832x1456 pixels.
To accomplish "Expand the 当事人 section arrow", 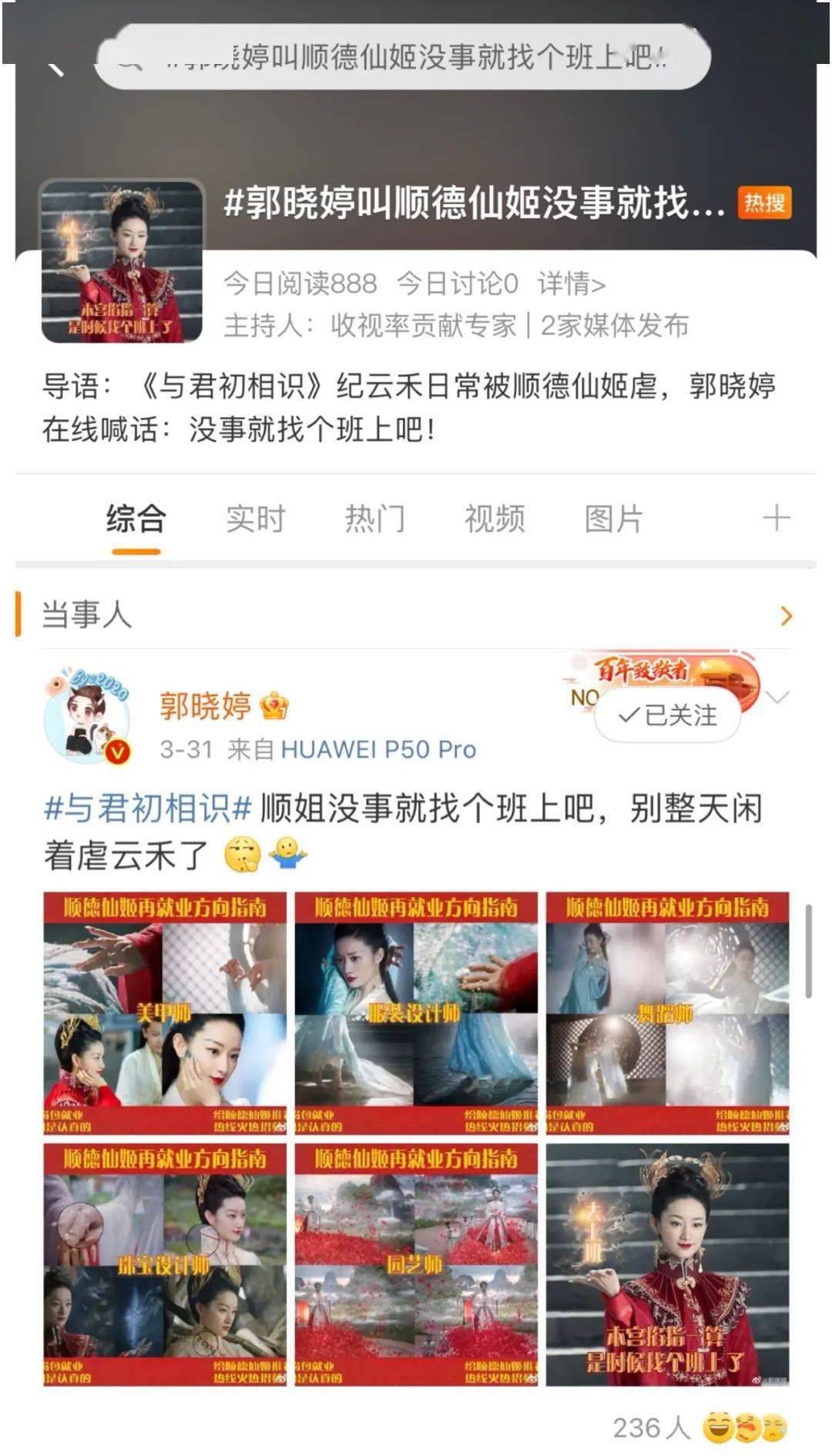I will point(786,615).
